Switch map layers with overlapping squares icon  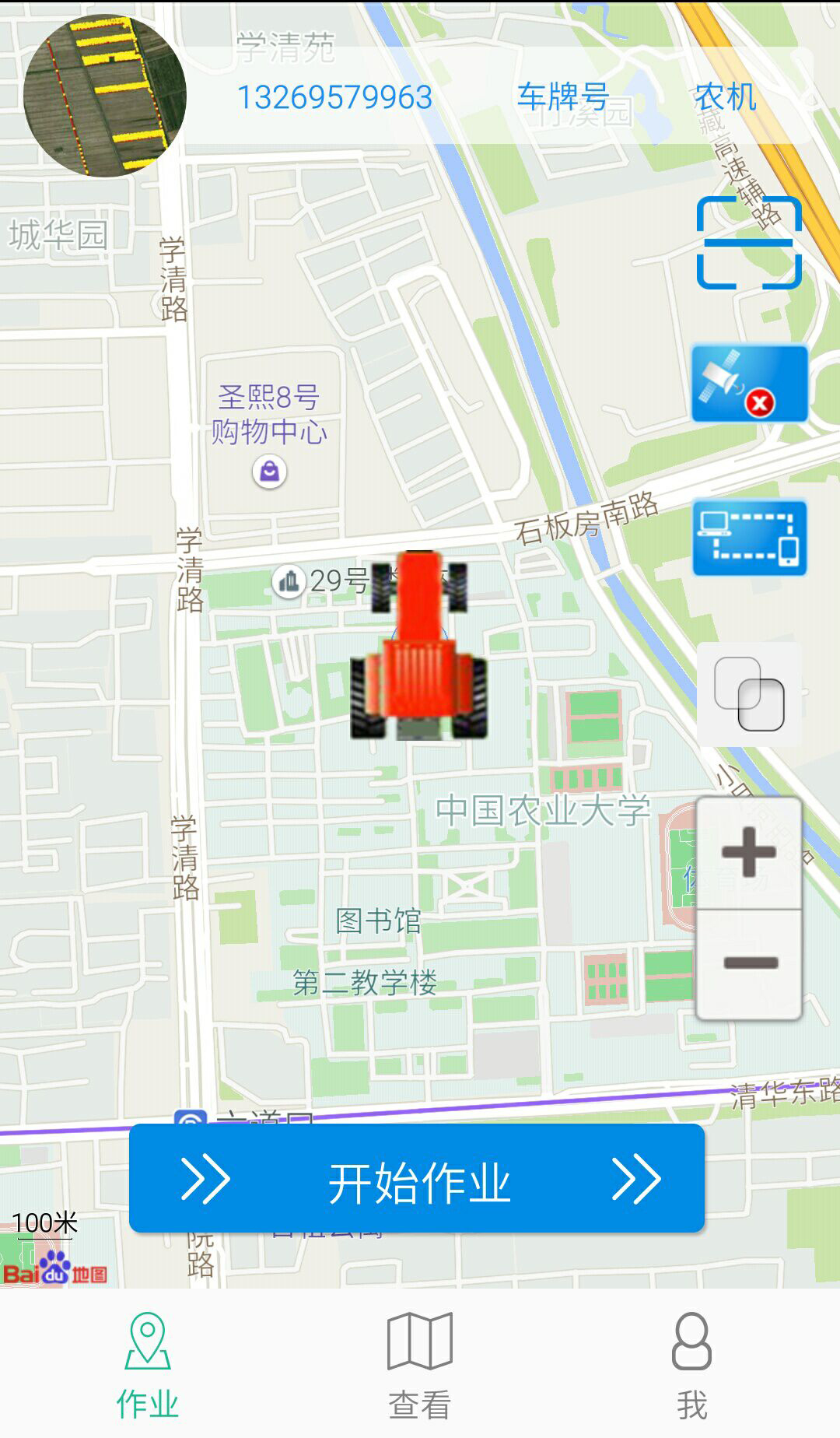coord(749,694)
